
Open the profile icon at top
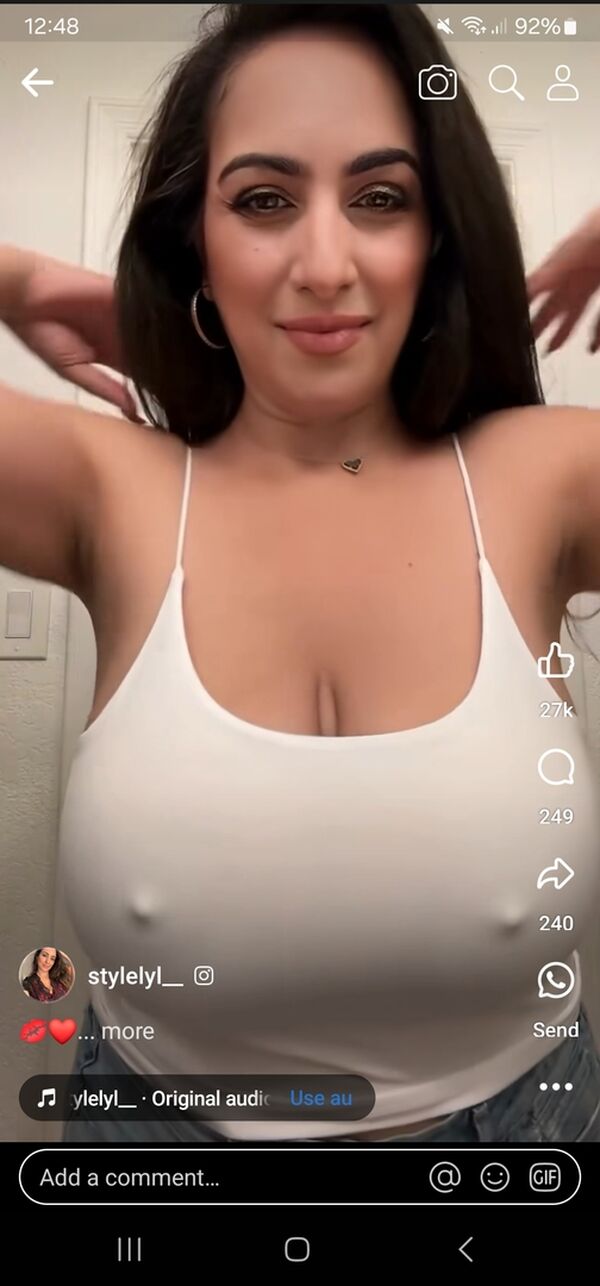[563, 83]
